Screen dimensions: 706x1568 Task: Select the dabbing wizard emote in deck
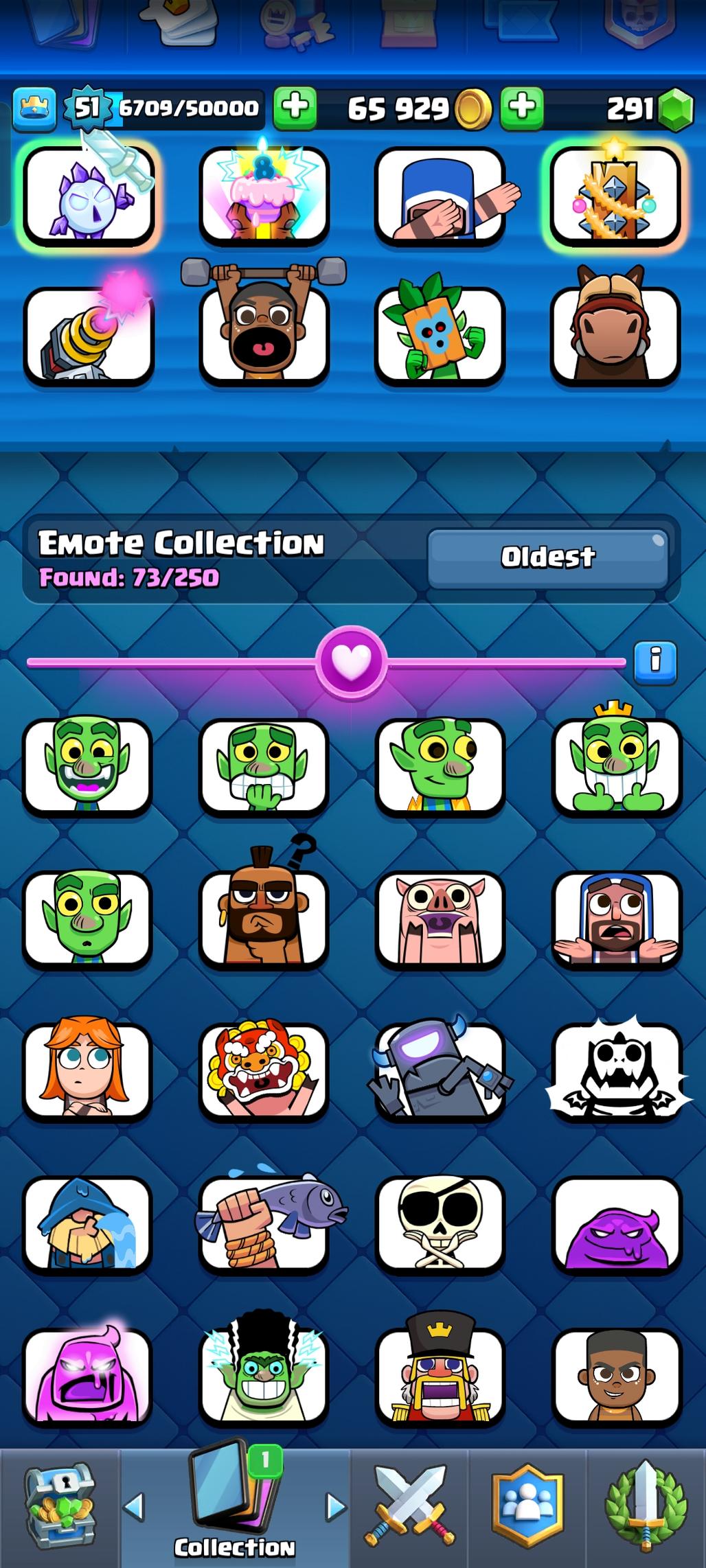pyautogui.click(x=440, y=197)
